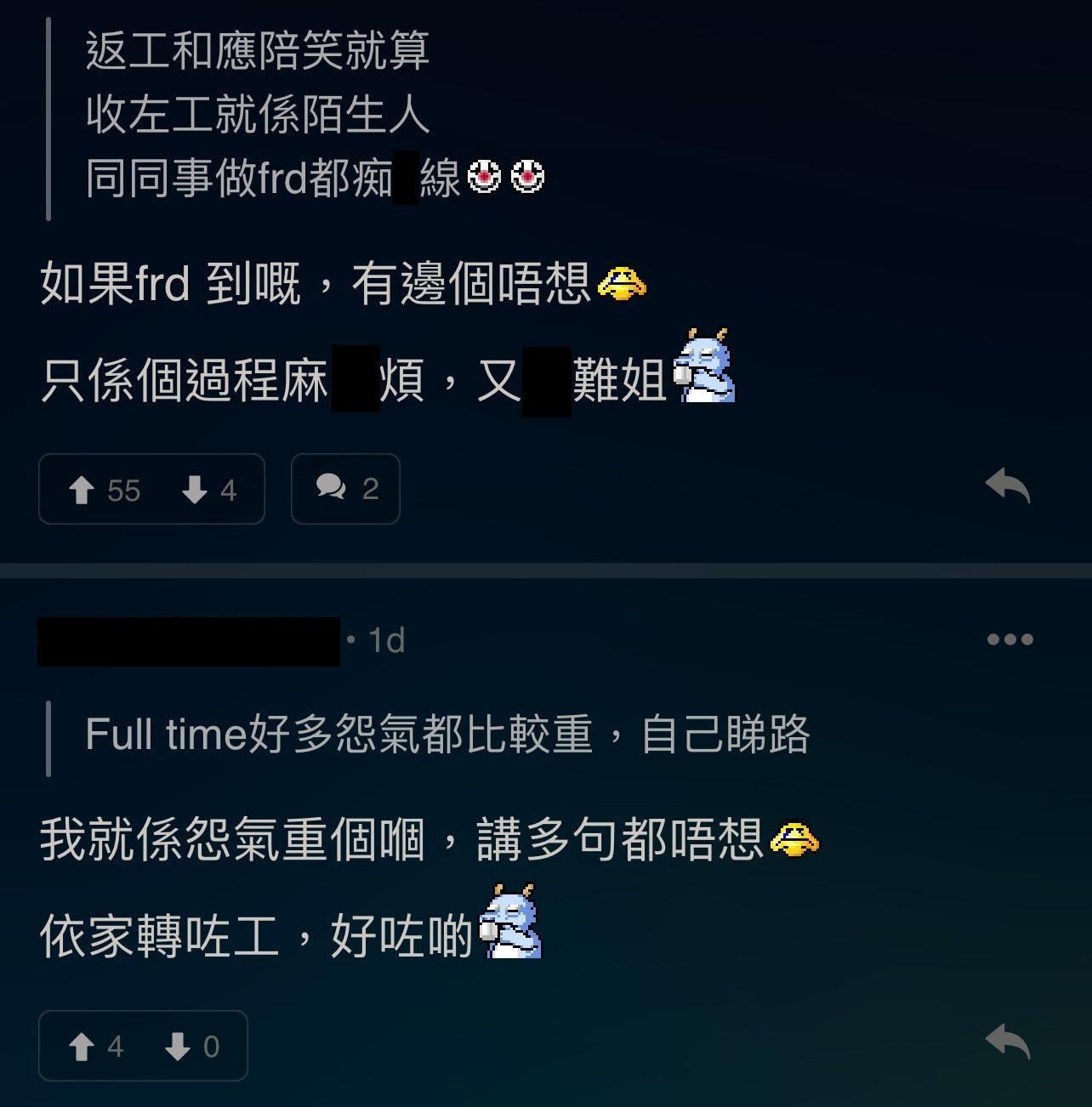Downvote the comment with 0 downvotes
Screen dimensions: 1092x1107
(x=178, y=1046)
